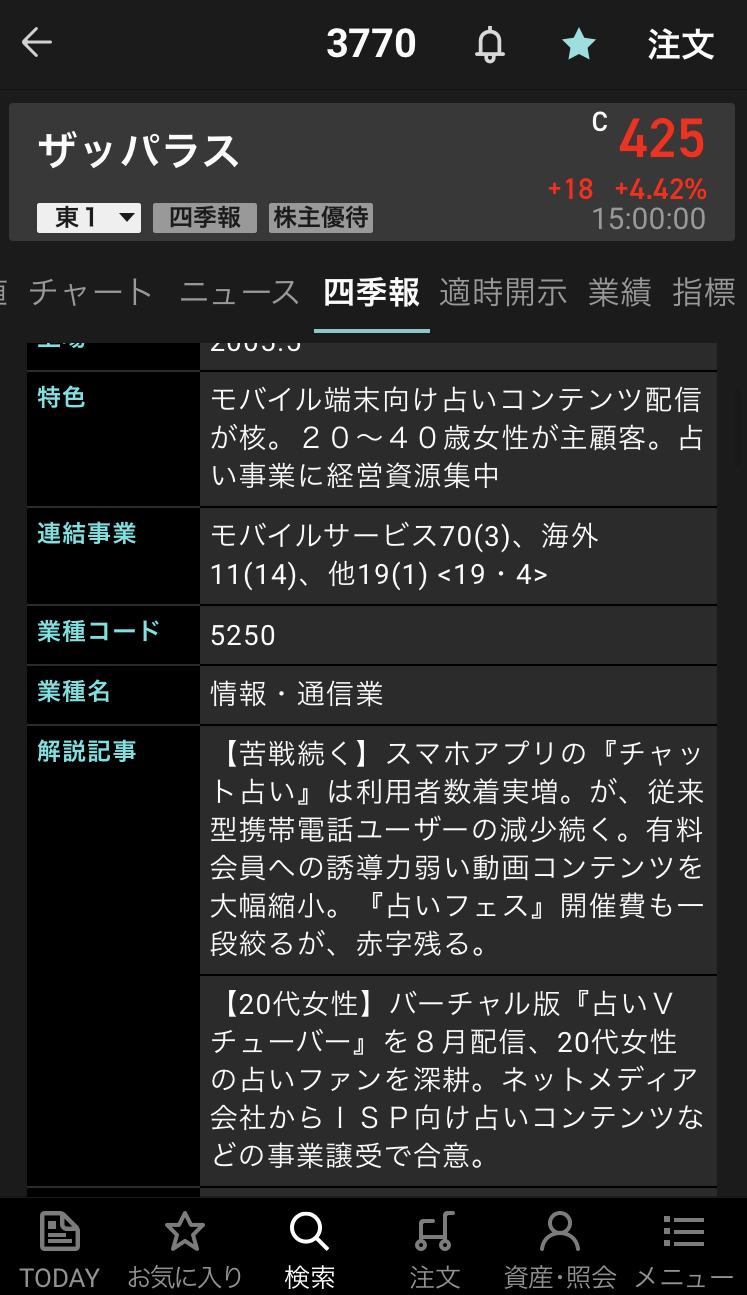
Task: Open お気に入り favorites in bottom navigation
Action: click(x=185, y=1248)
